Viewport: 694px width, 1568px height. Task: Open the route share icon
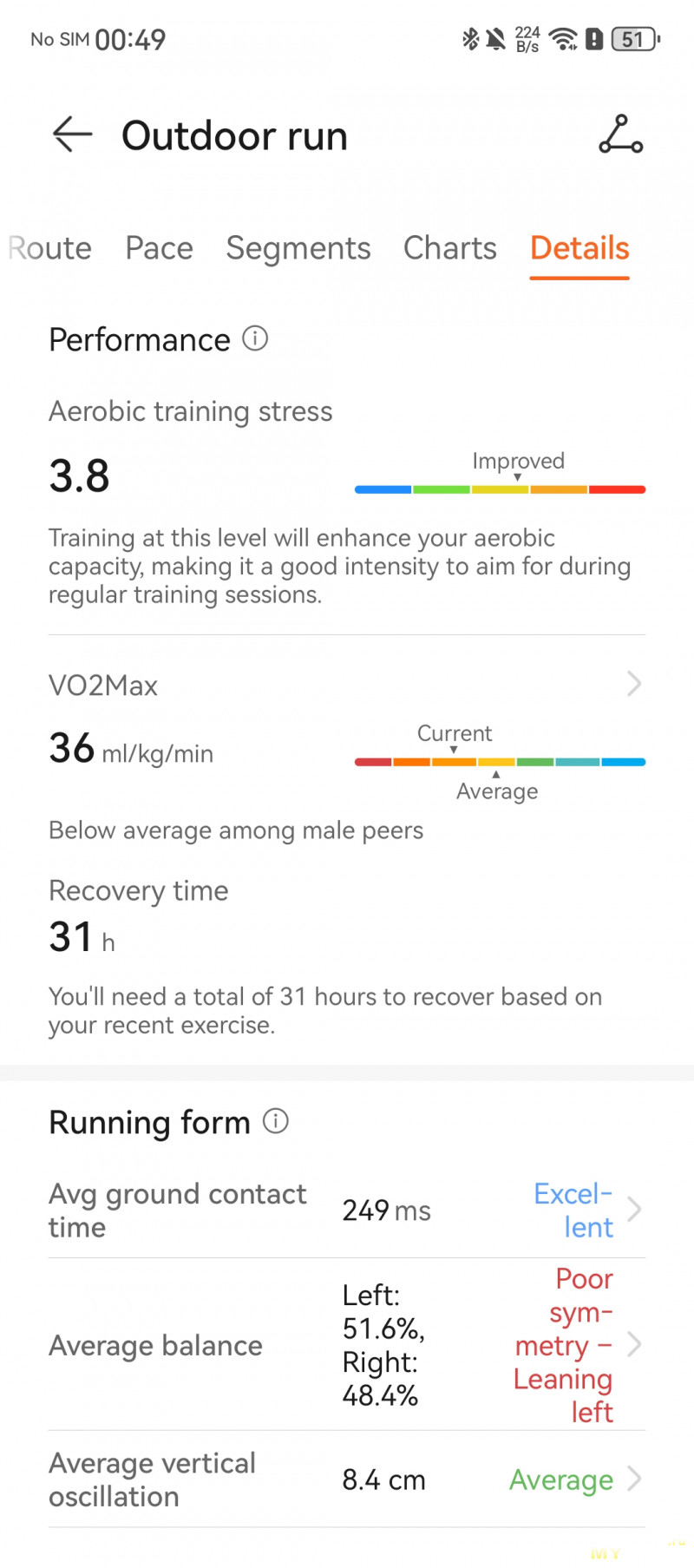[620, 134]
